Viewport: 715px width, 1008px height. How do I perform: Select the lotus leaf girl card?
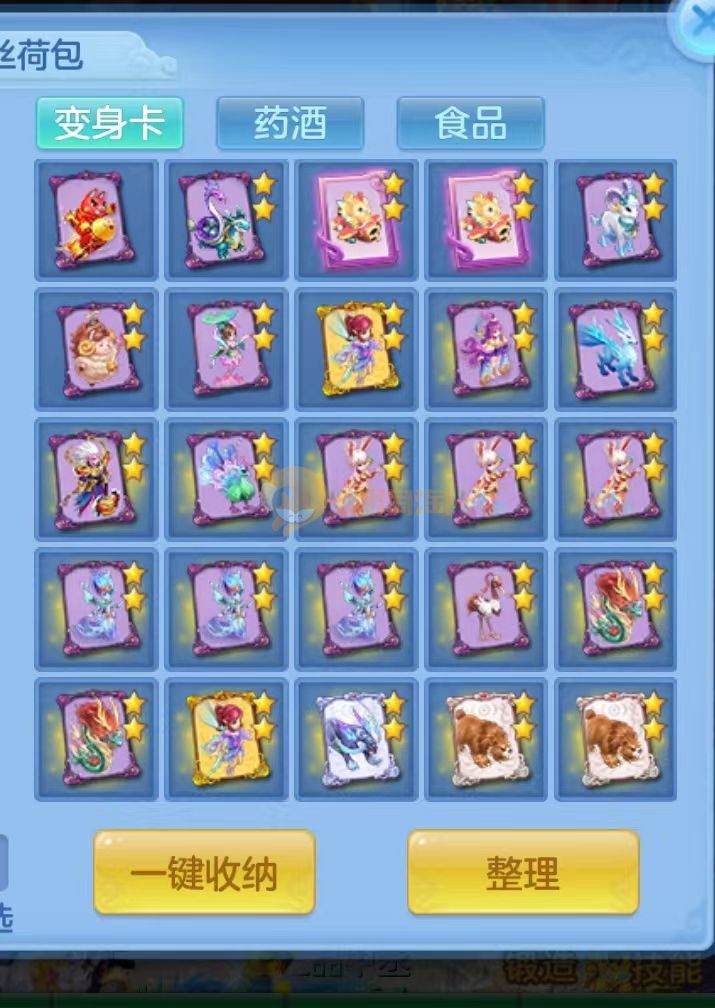[226, 349]
